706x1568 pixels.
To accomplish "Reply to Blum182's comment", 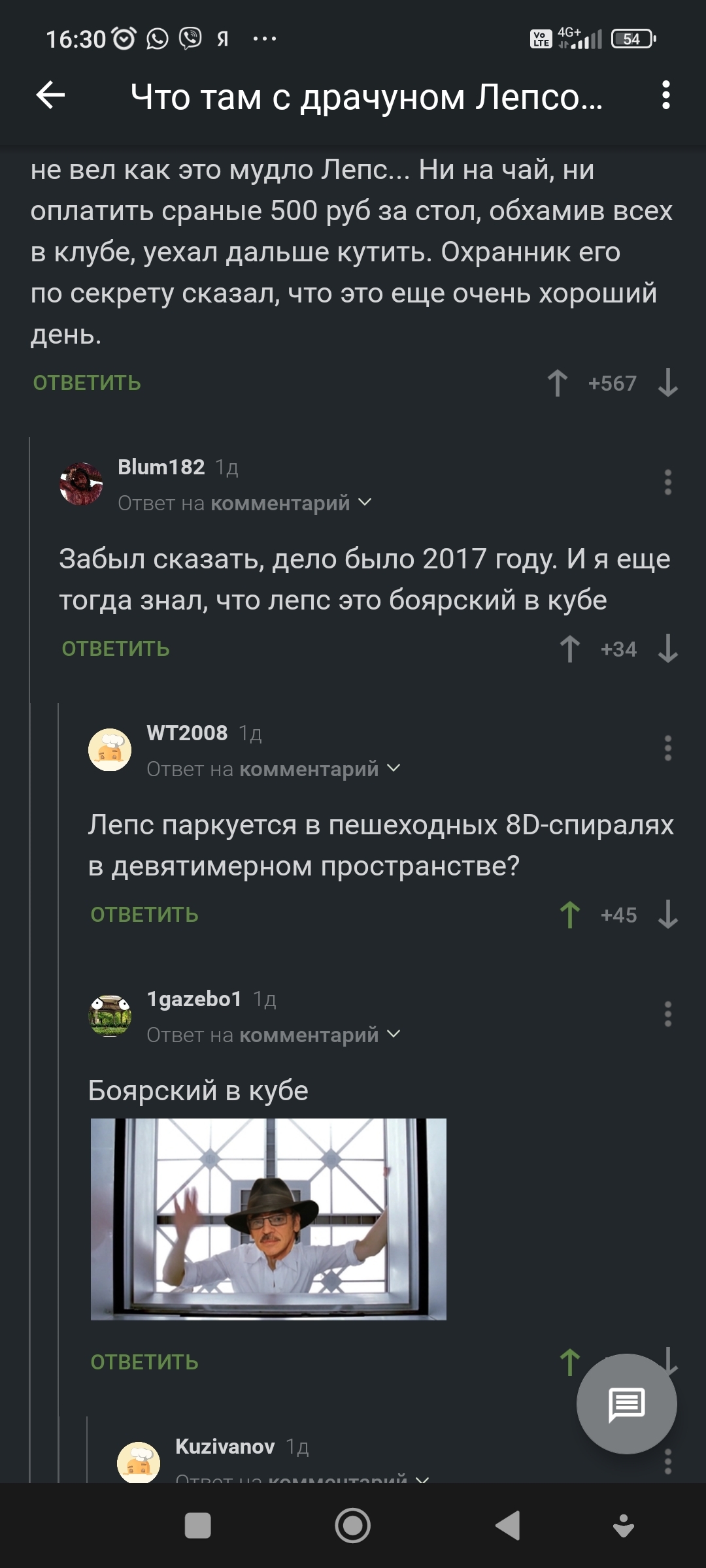I will click(x=116, y=649).
